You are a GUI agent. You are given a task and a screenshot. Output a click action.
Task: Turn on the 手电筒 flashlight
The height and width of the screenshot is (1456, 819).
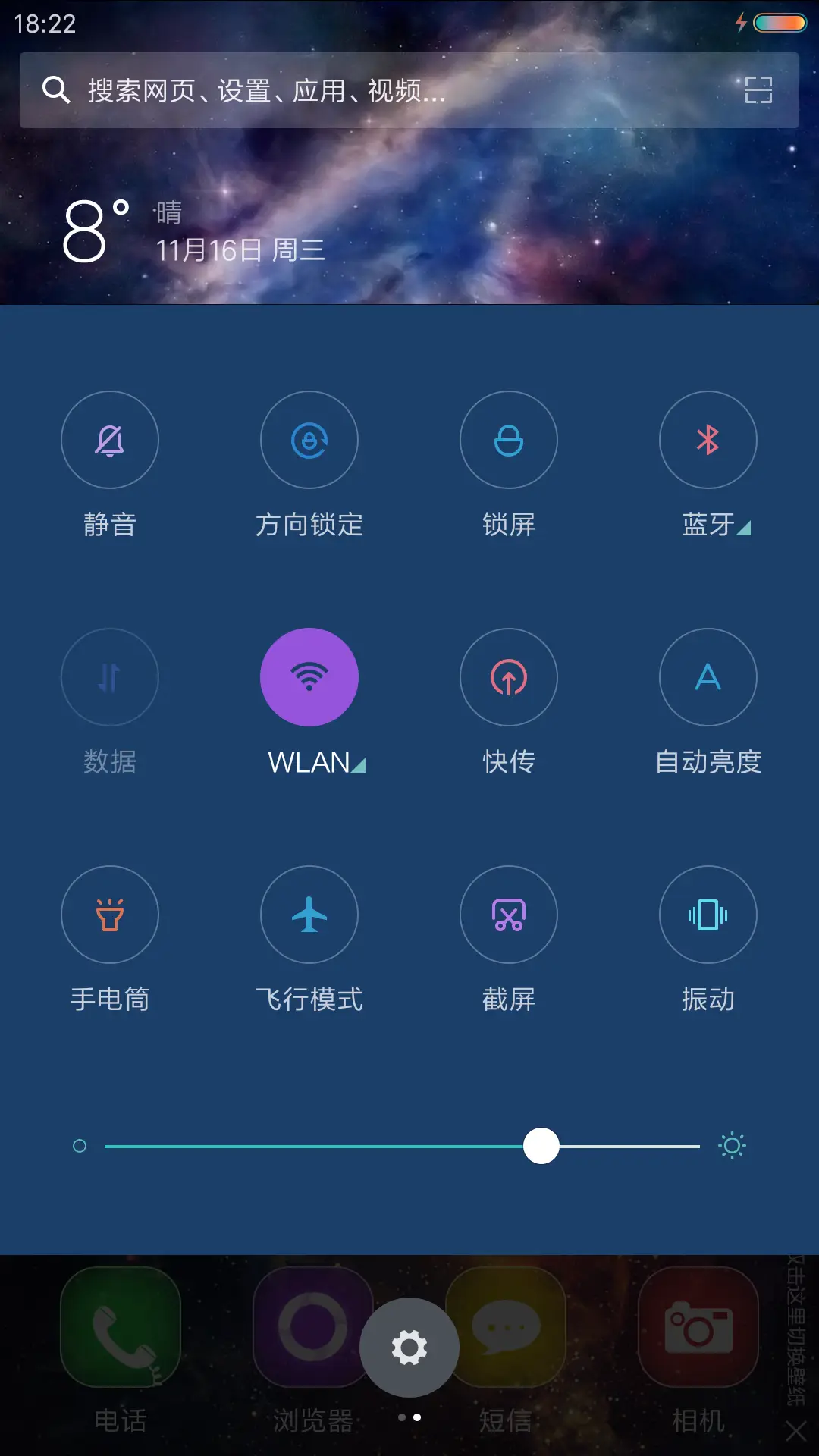tap(110, 915)
